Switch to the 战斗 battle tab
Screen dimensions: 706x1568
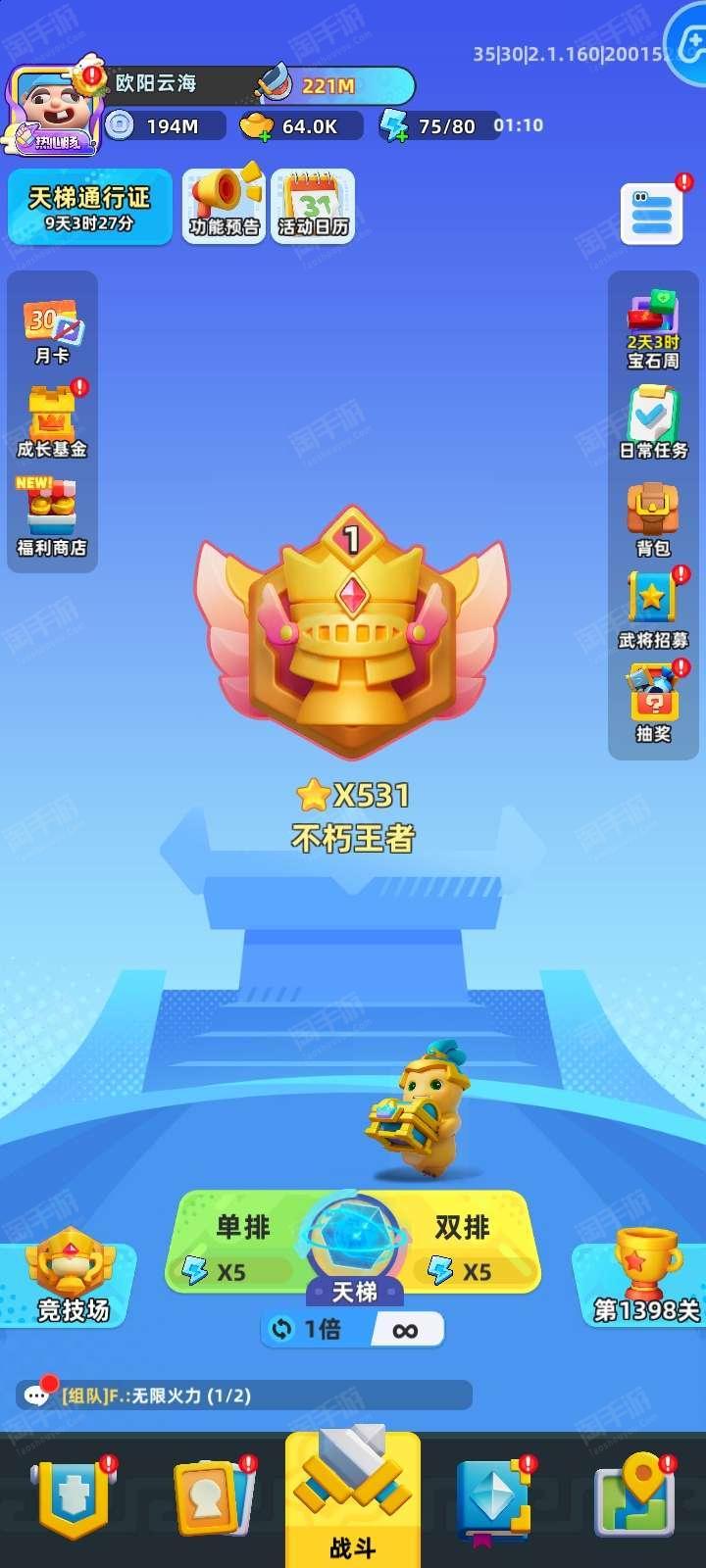(x=353, y=1499)
